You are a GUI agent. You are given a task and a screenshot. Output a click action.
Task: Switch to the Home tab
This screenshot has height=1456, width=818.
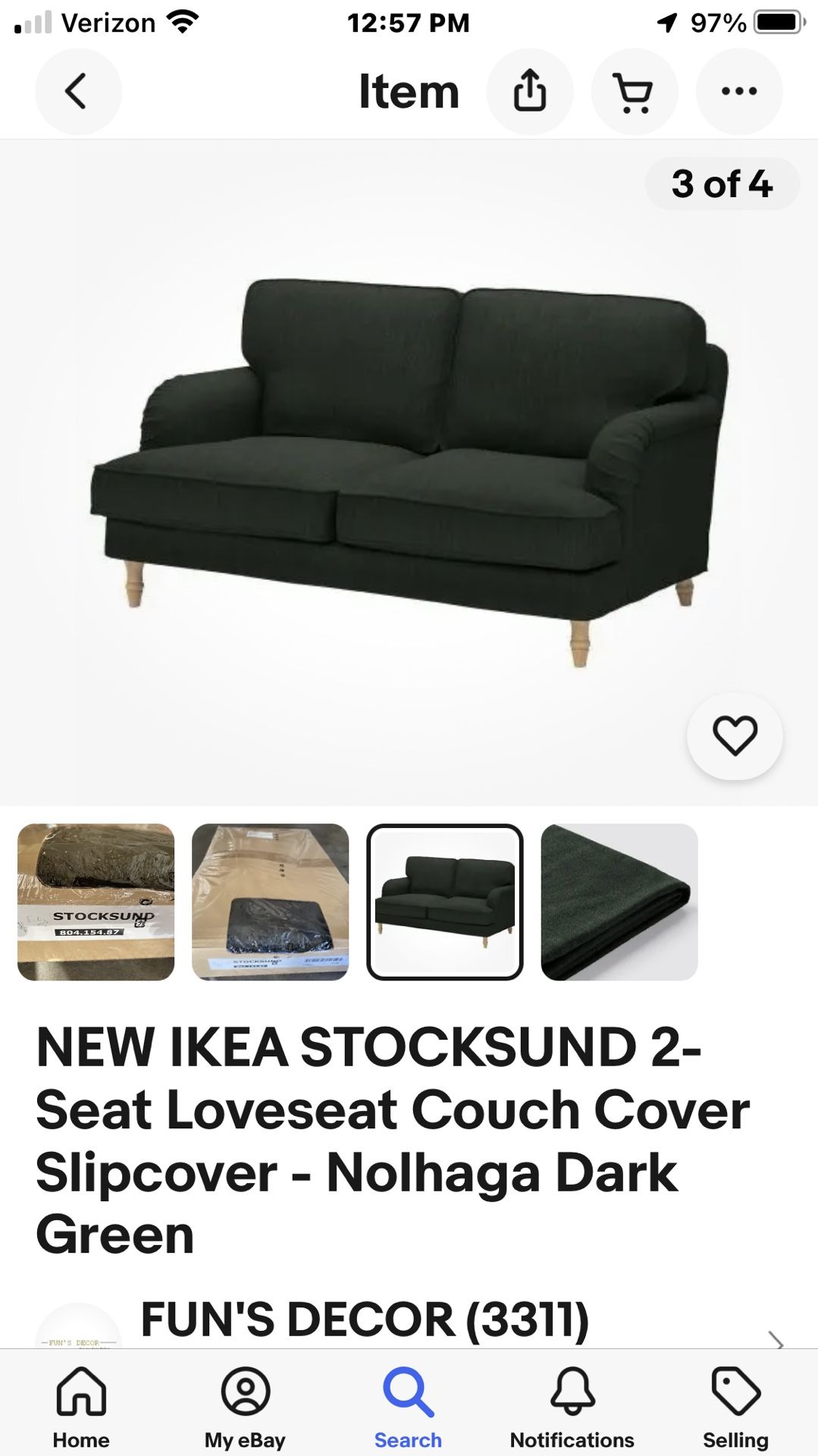[x=81, y=1407]
